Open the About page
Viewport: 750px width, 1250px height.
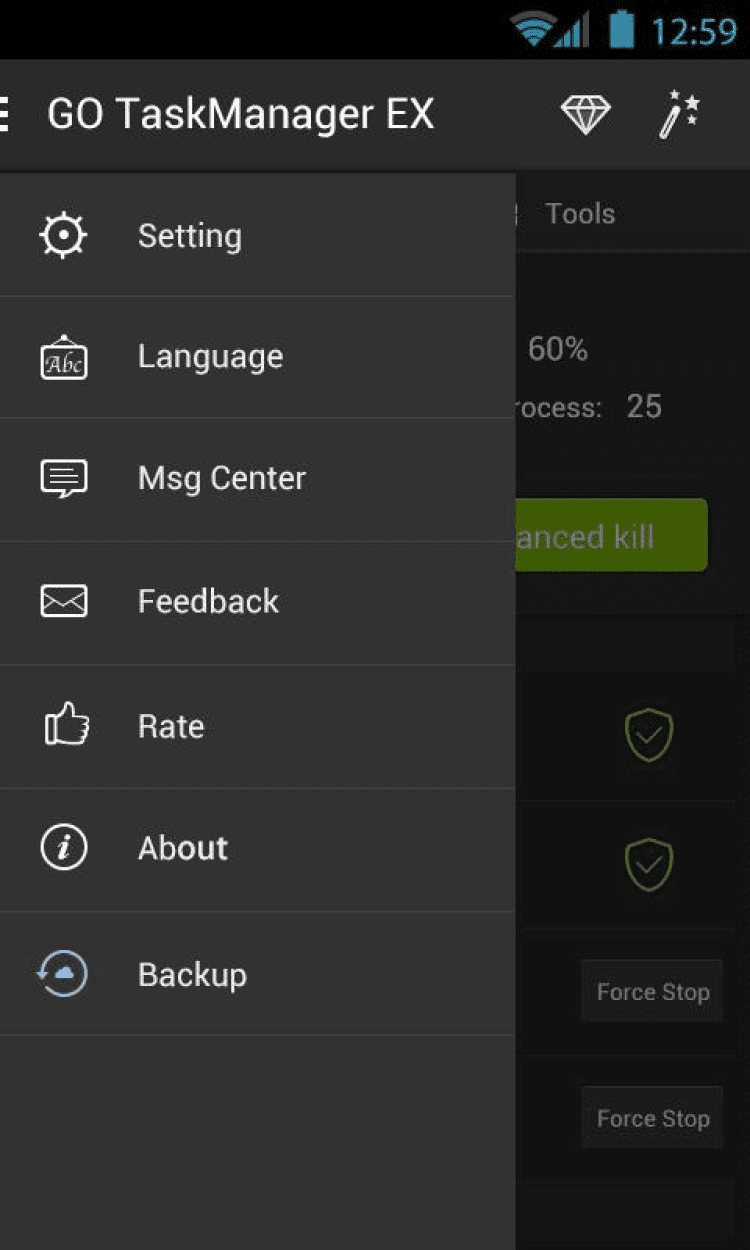(x=183, y=848)
